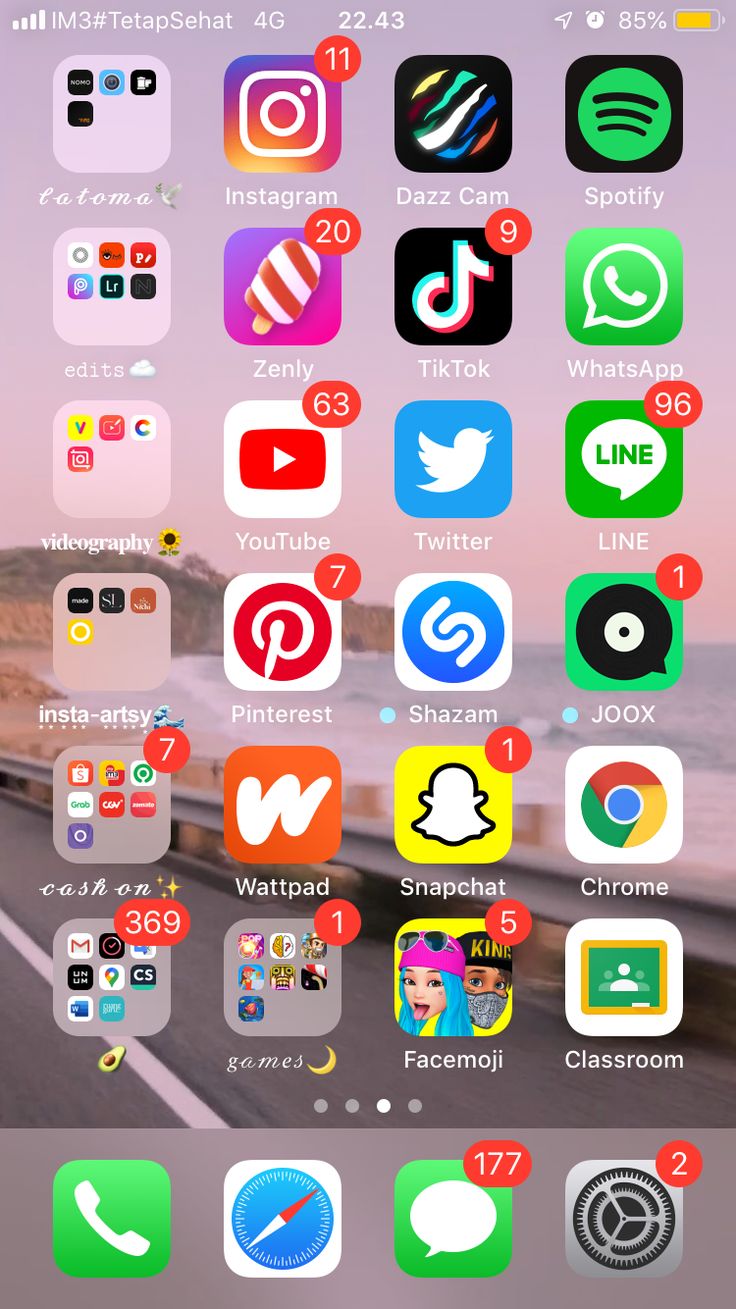
Task: Open the LINE messenger app
Action: [624, 458]
